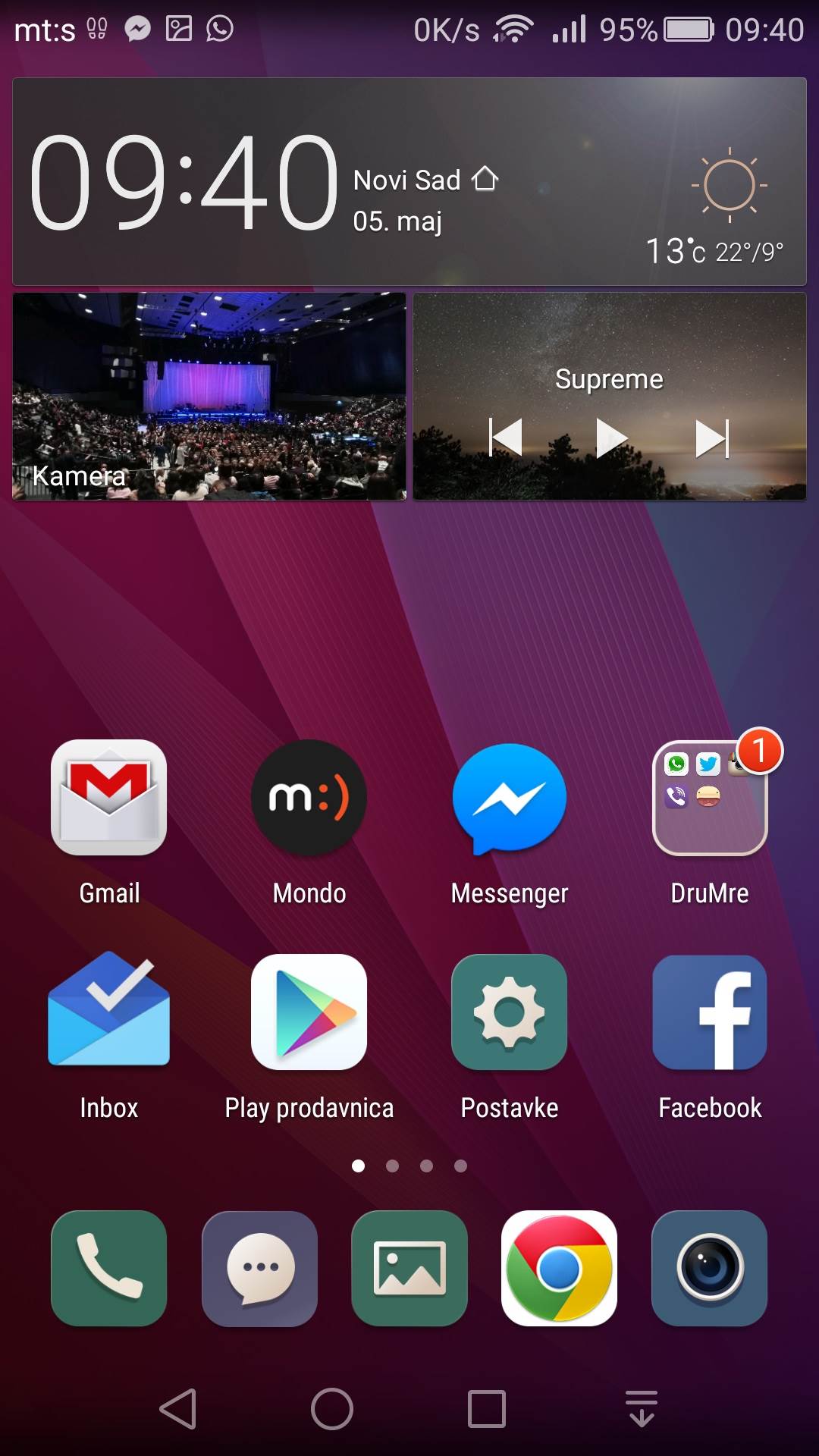This screenshot has width=819, height=1456.
Task: Launch the Facebook app
Action: coord(710,1012)
